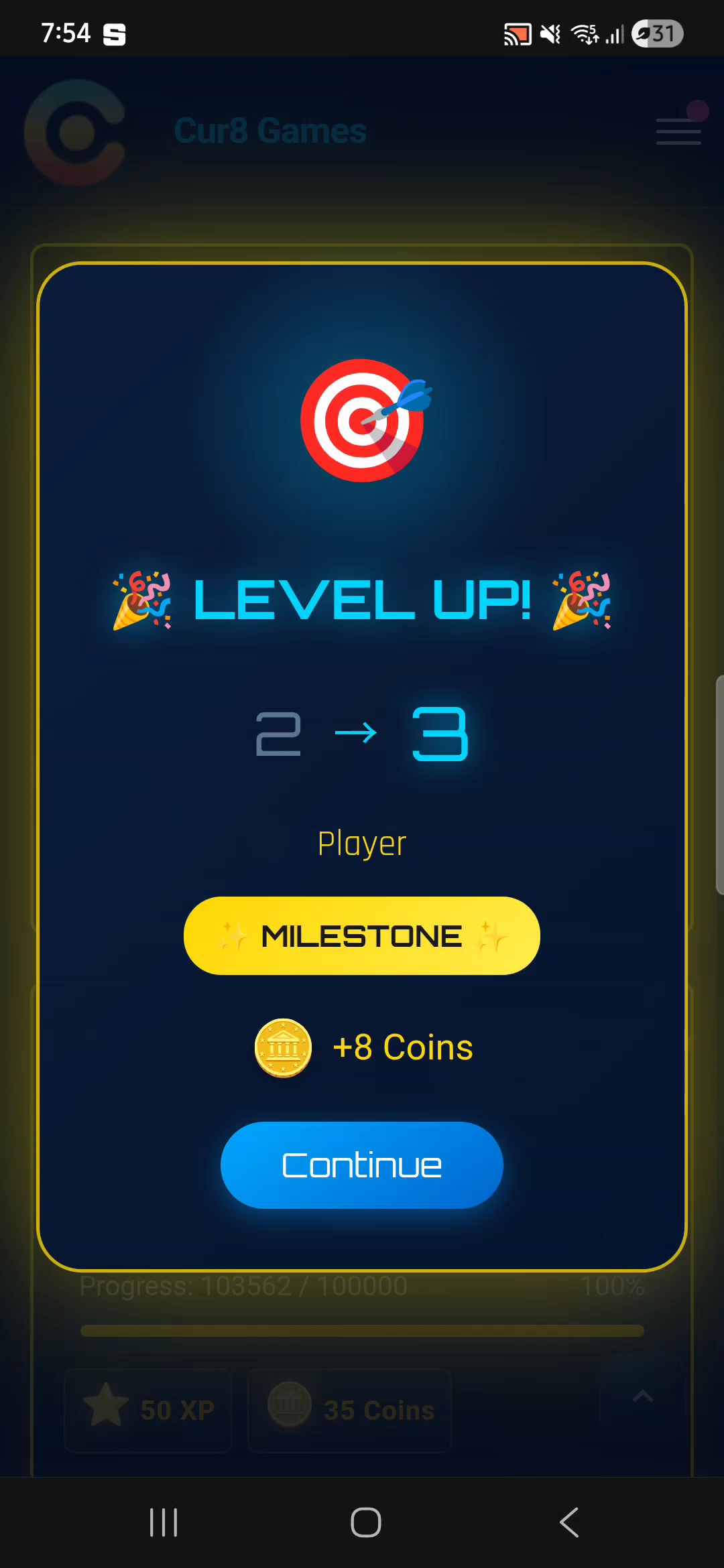Go back using system back button
This screenshot has width=724, height=1568.
pyautogui.click(x=568, y=1522)
